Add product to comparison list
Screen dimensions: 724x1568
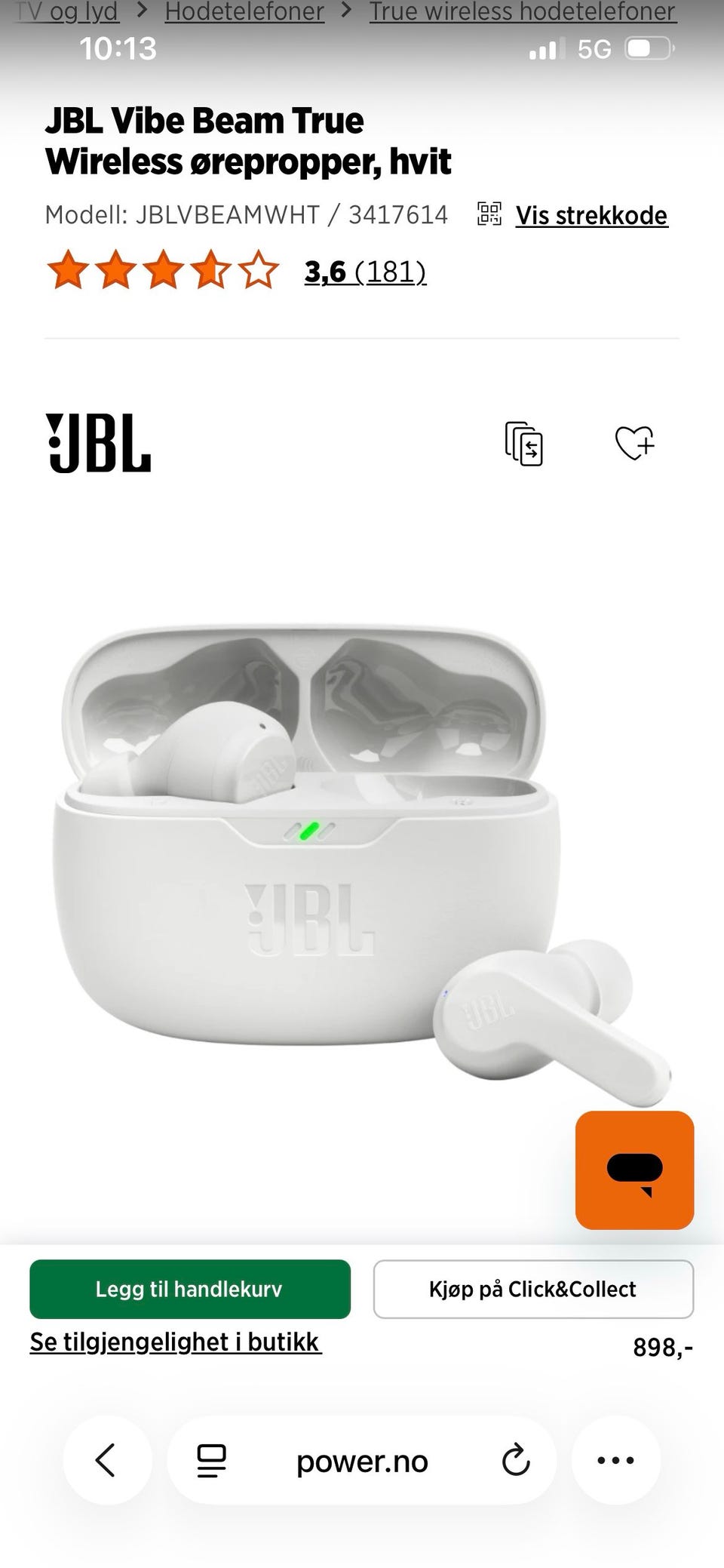click(x=523, y=444)
